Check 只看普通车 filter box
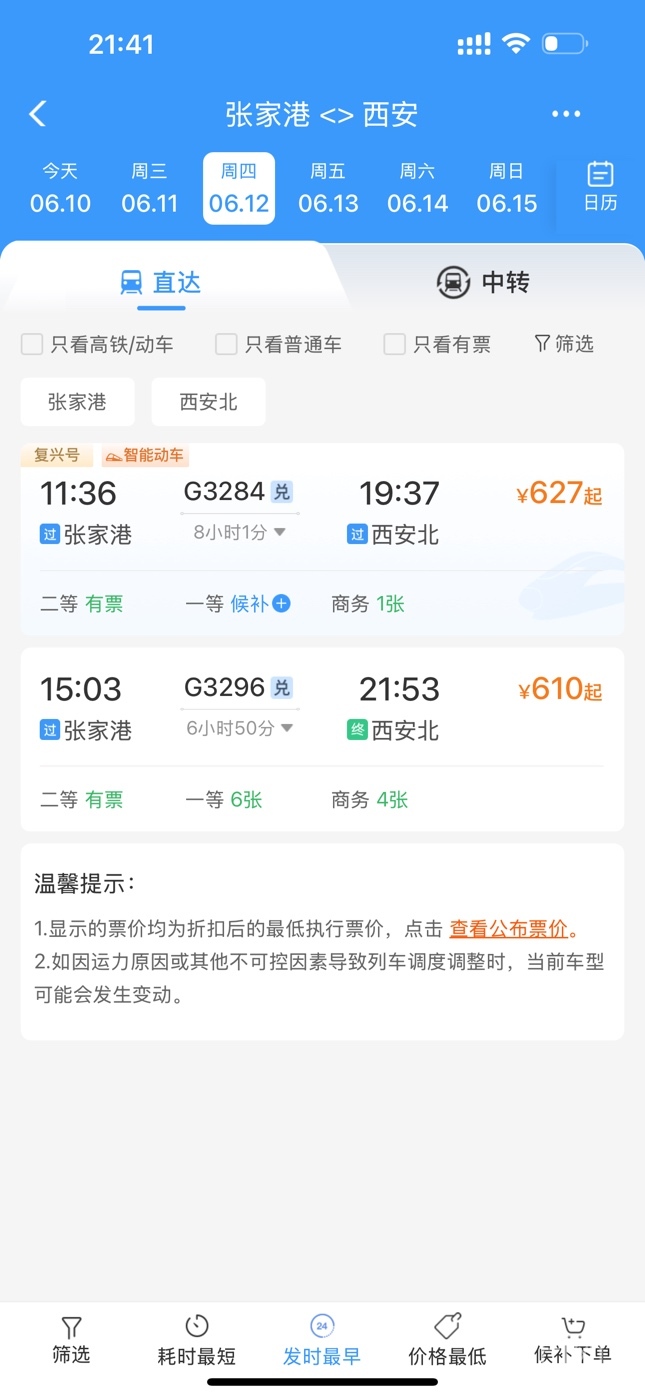The image size is (645, 1398). 227,344
